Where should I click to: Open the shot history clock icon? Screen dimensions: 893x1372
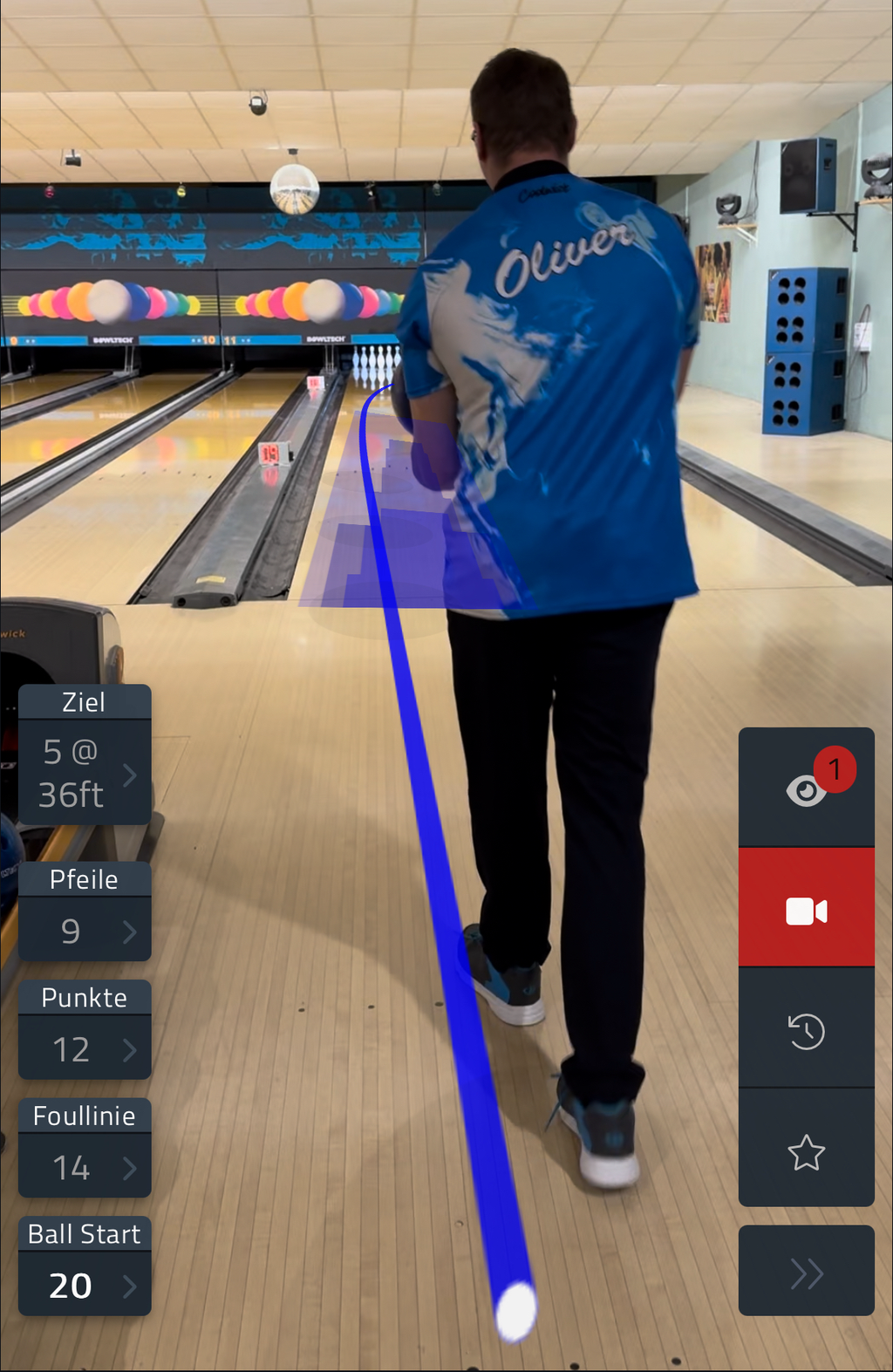pos(806,1031)
